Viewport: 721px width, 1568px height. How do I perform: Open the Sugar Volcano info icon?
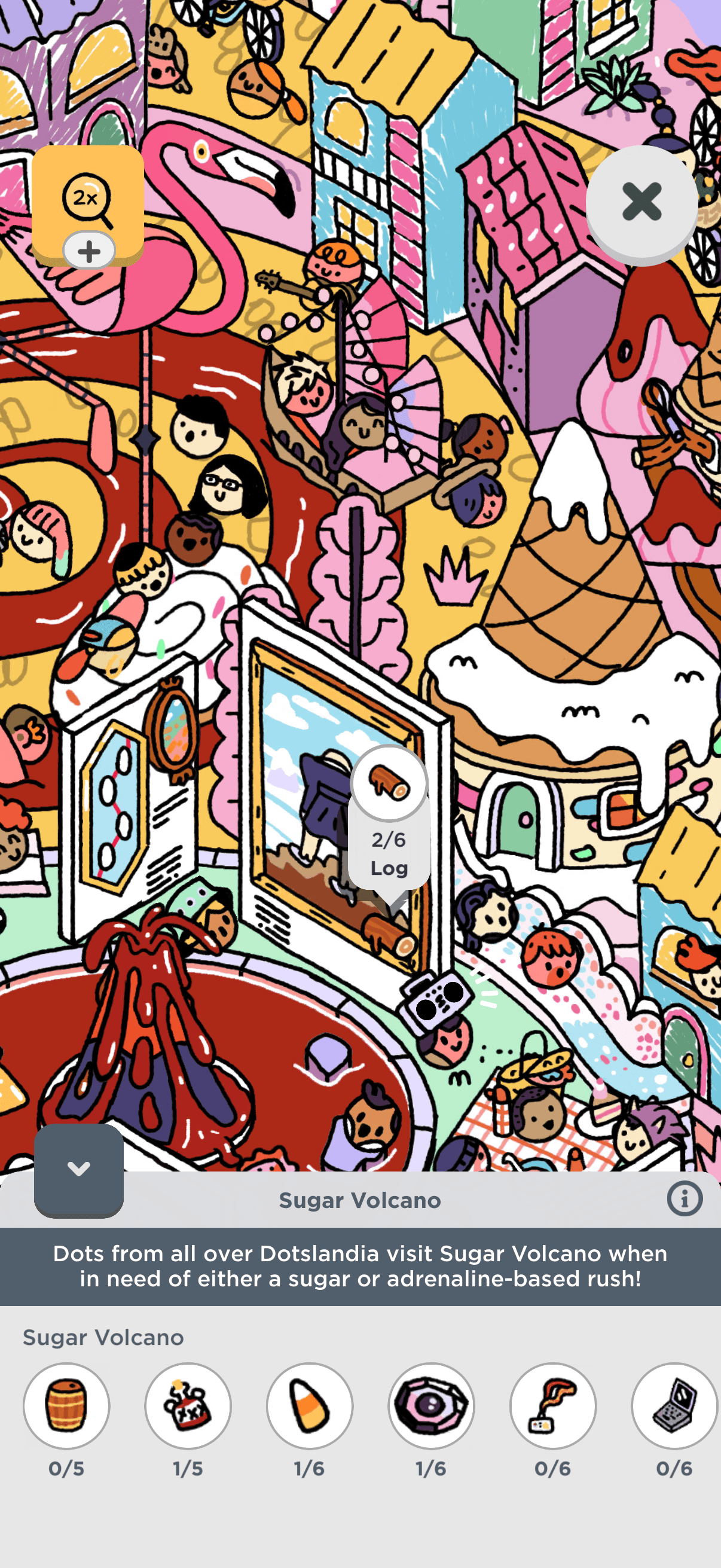click(685, 1199)
